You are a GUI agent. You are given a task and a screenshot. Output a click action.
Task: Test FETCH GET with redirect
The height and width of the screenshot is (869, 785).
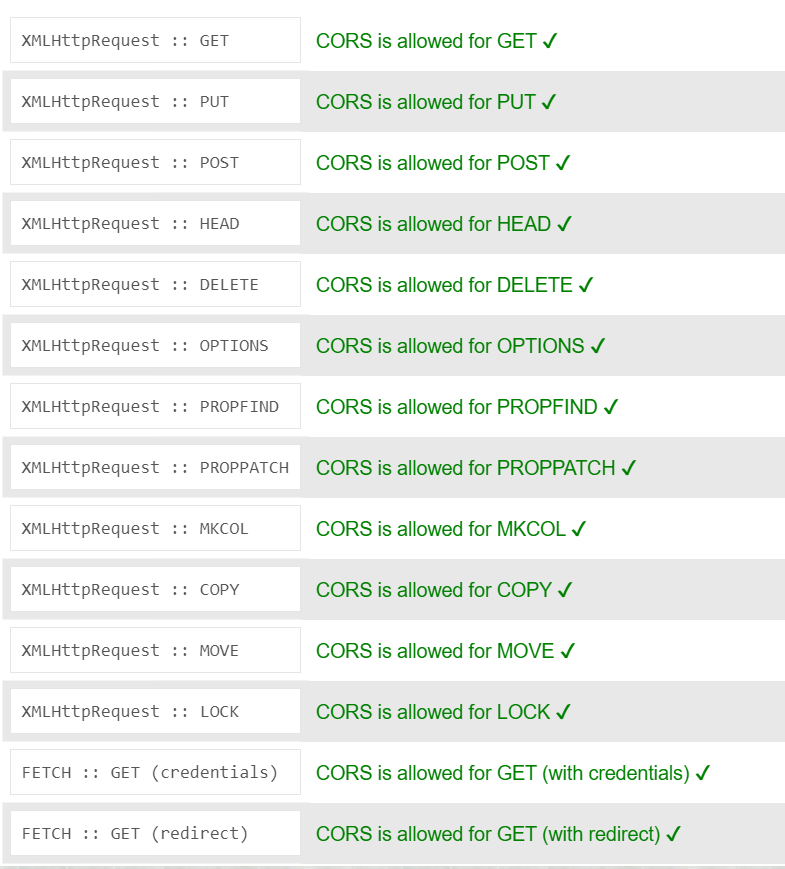155,834
